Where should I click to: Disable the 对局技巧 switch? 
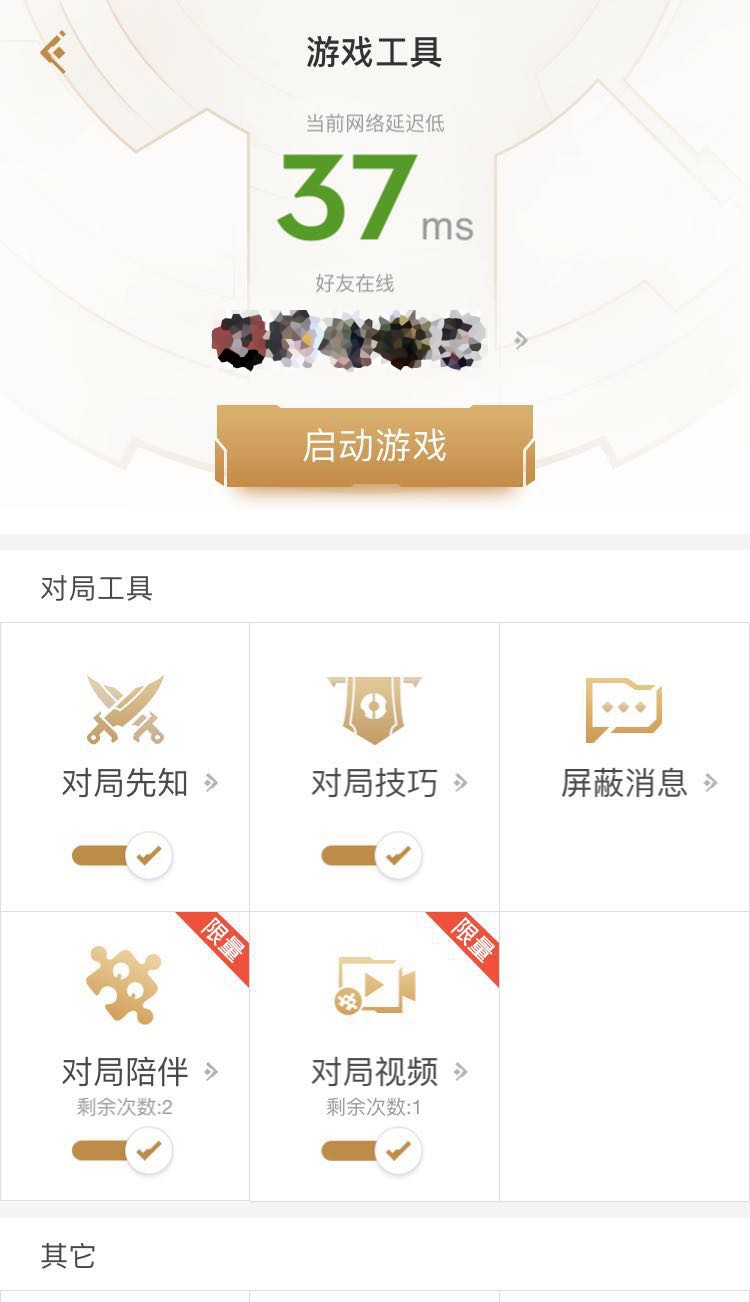pyautogui.click(x=372, y=856)
